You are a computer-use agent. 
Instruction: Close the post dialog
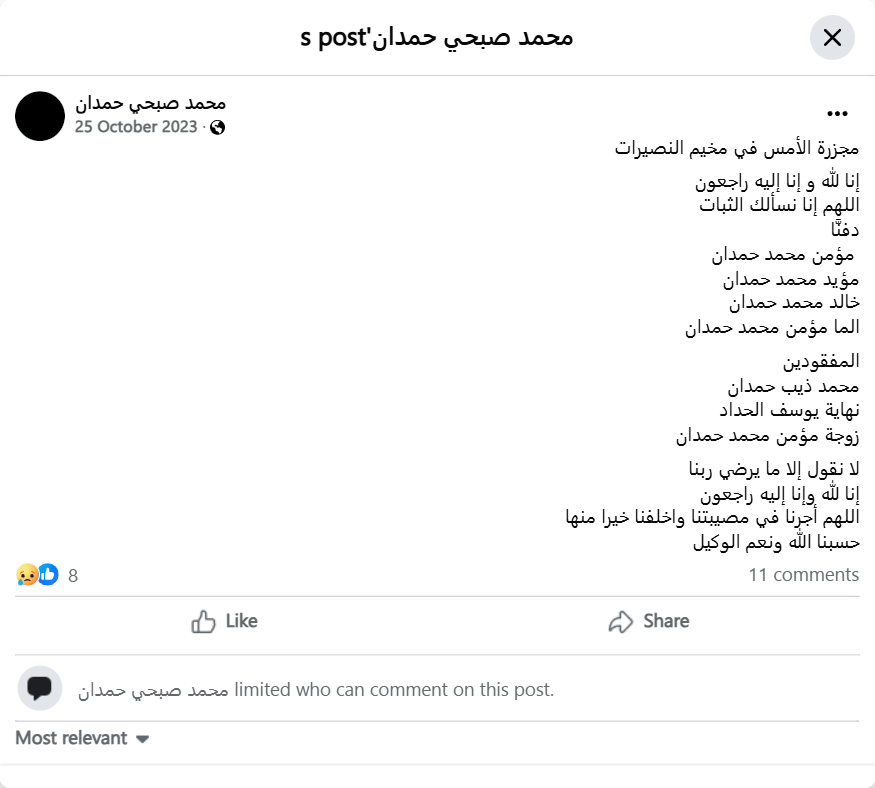(x=832, y=38)
